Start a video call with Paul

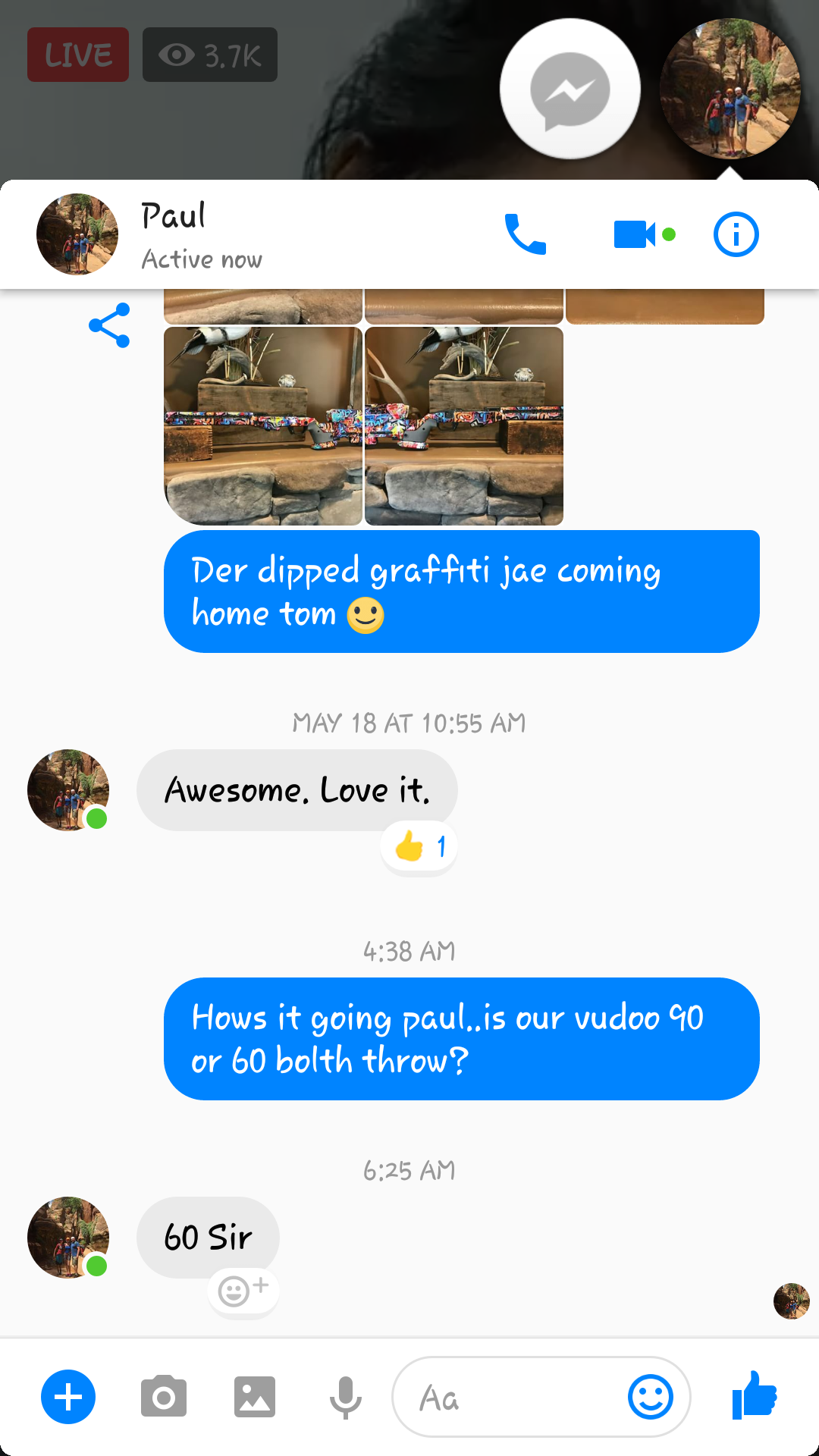(635, 234)
